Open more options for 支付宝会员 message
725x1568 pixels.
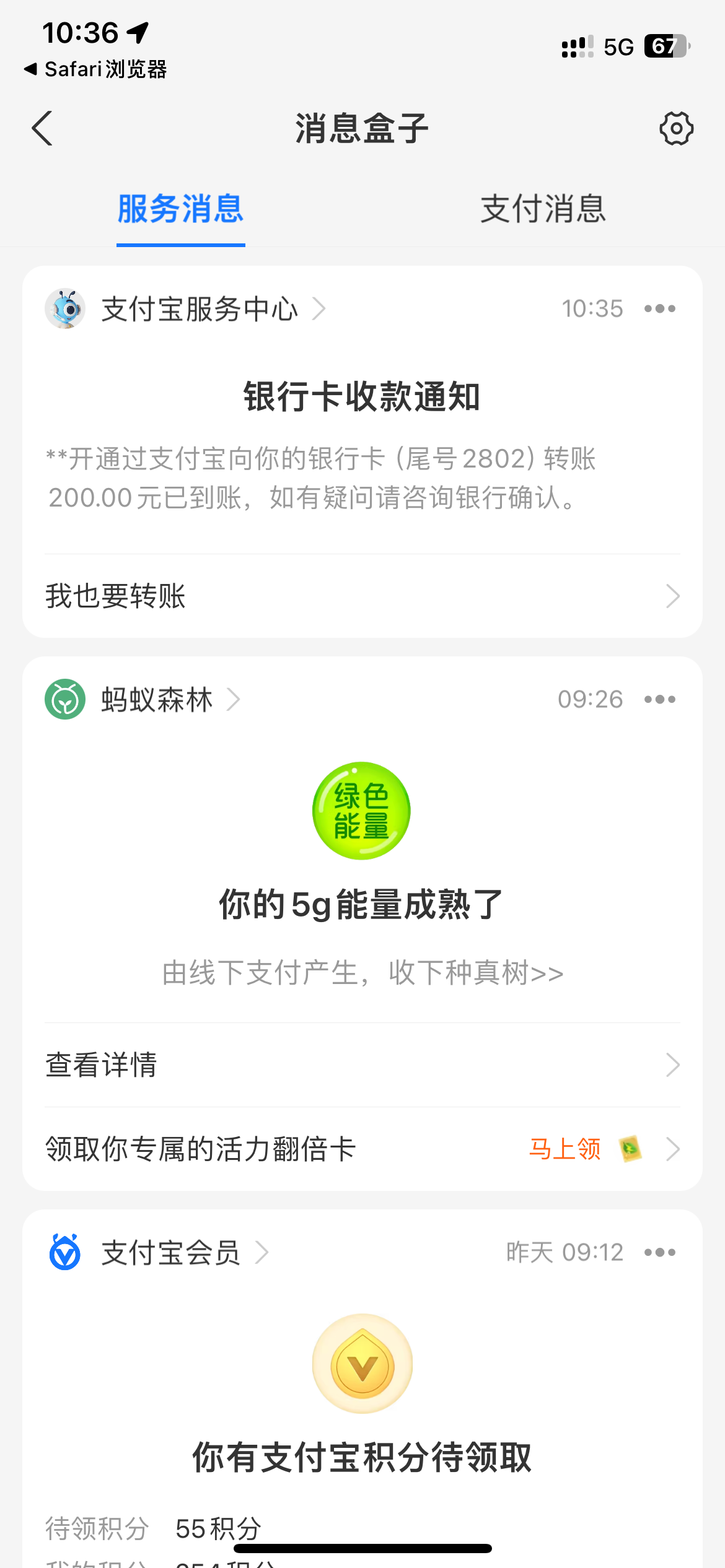659,1253
